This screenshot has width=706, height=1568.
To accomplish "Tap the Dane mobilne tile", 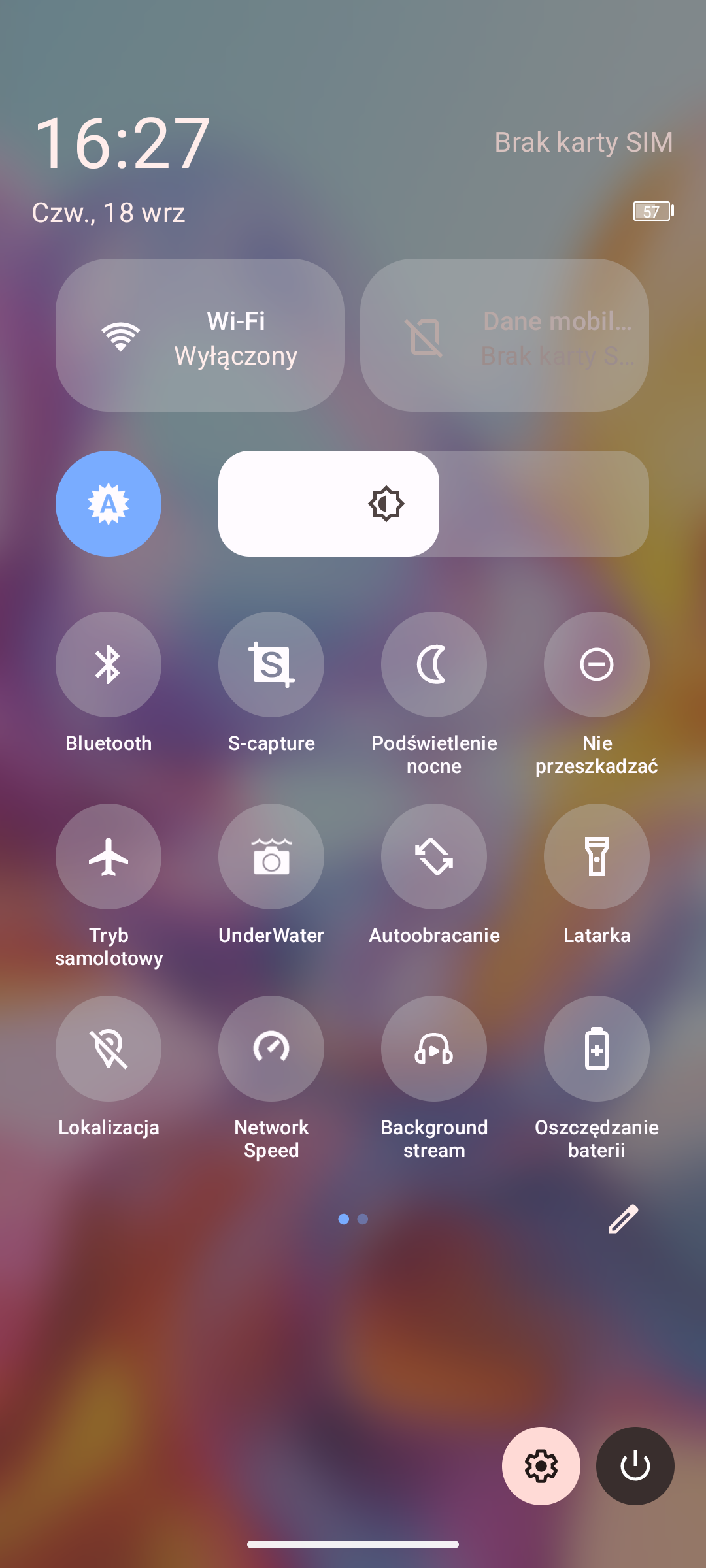I will [x=504, y=335].
